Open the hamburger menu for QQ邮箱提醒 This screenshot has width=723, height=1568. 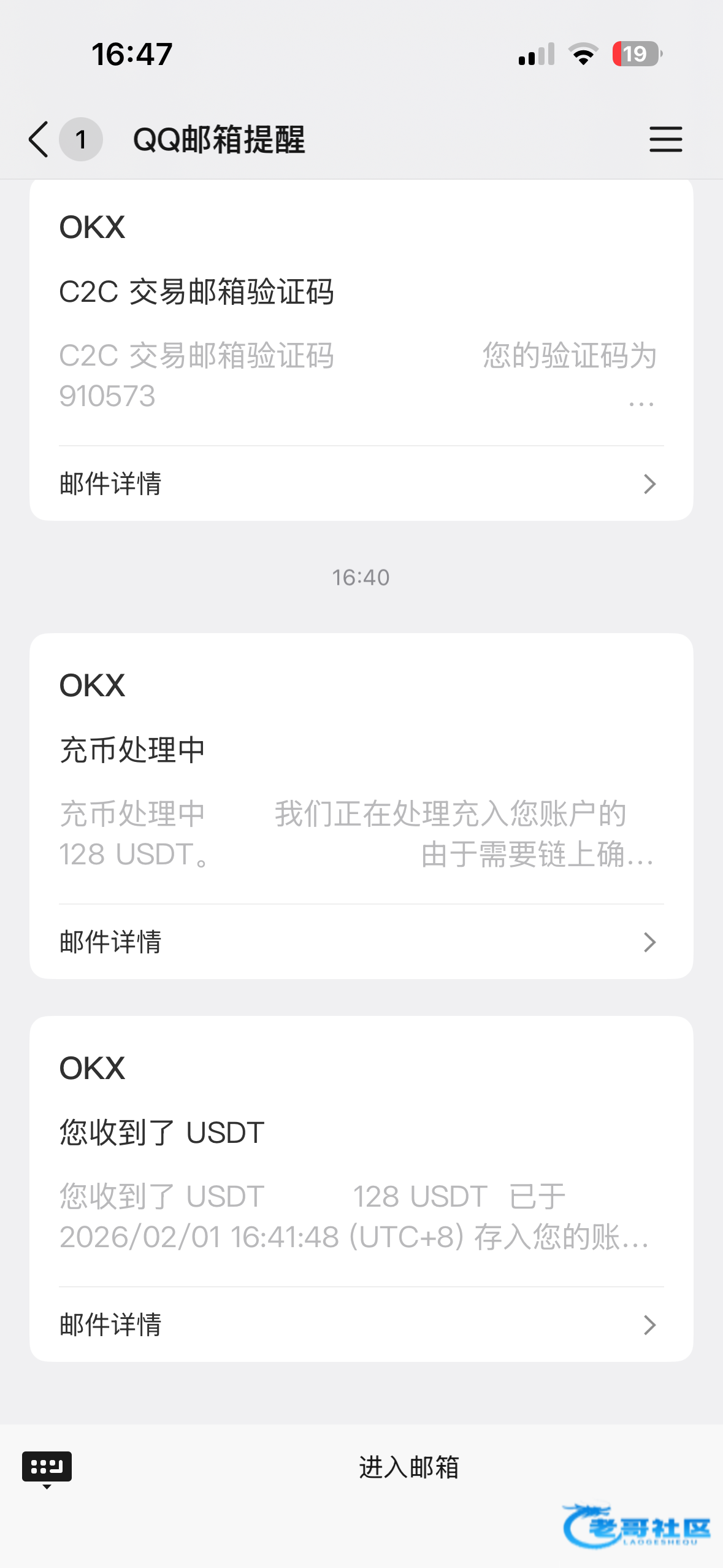(x=665, y=139)
